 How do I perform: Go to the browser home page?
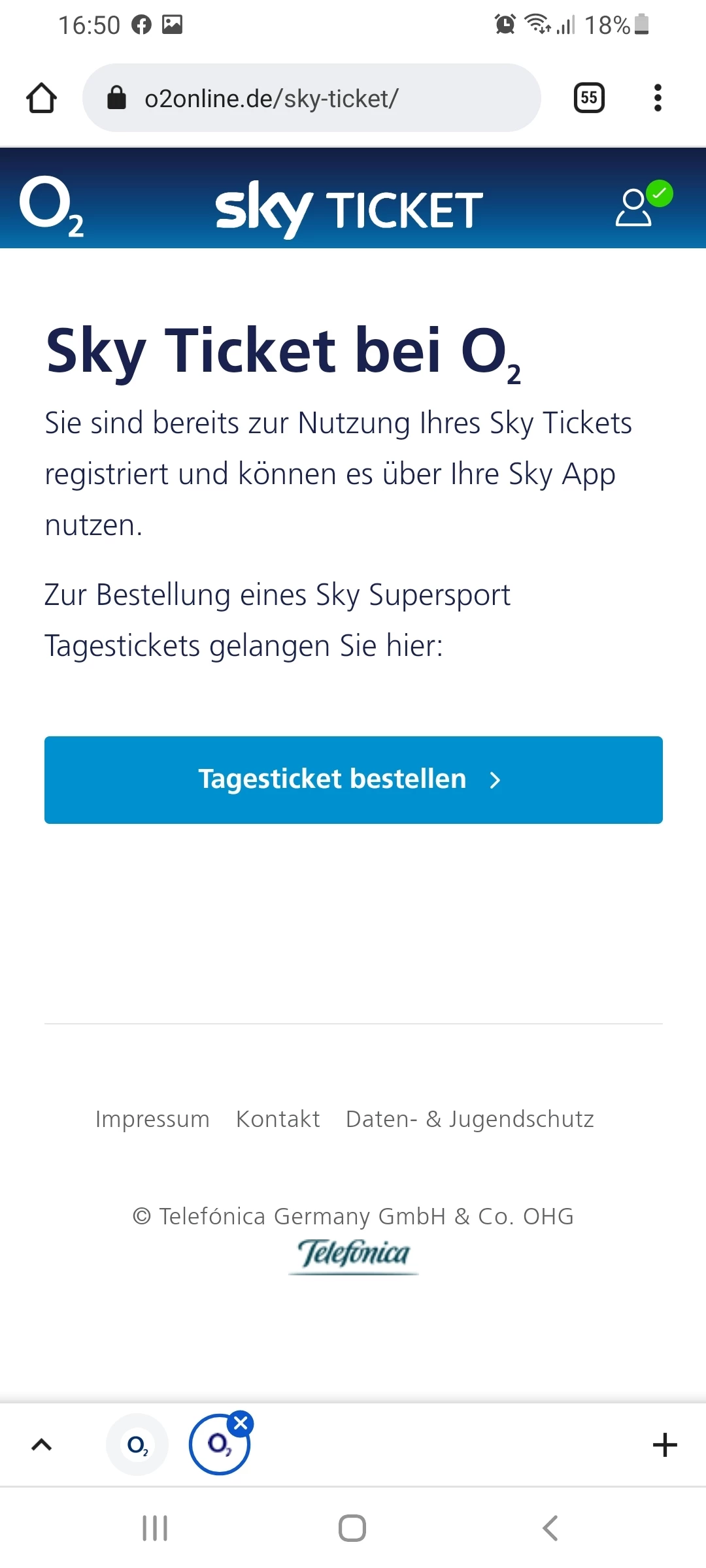tap(41, 98)
